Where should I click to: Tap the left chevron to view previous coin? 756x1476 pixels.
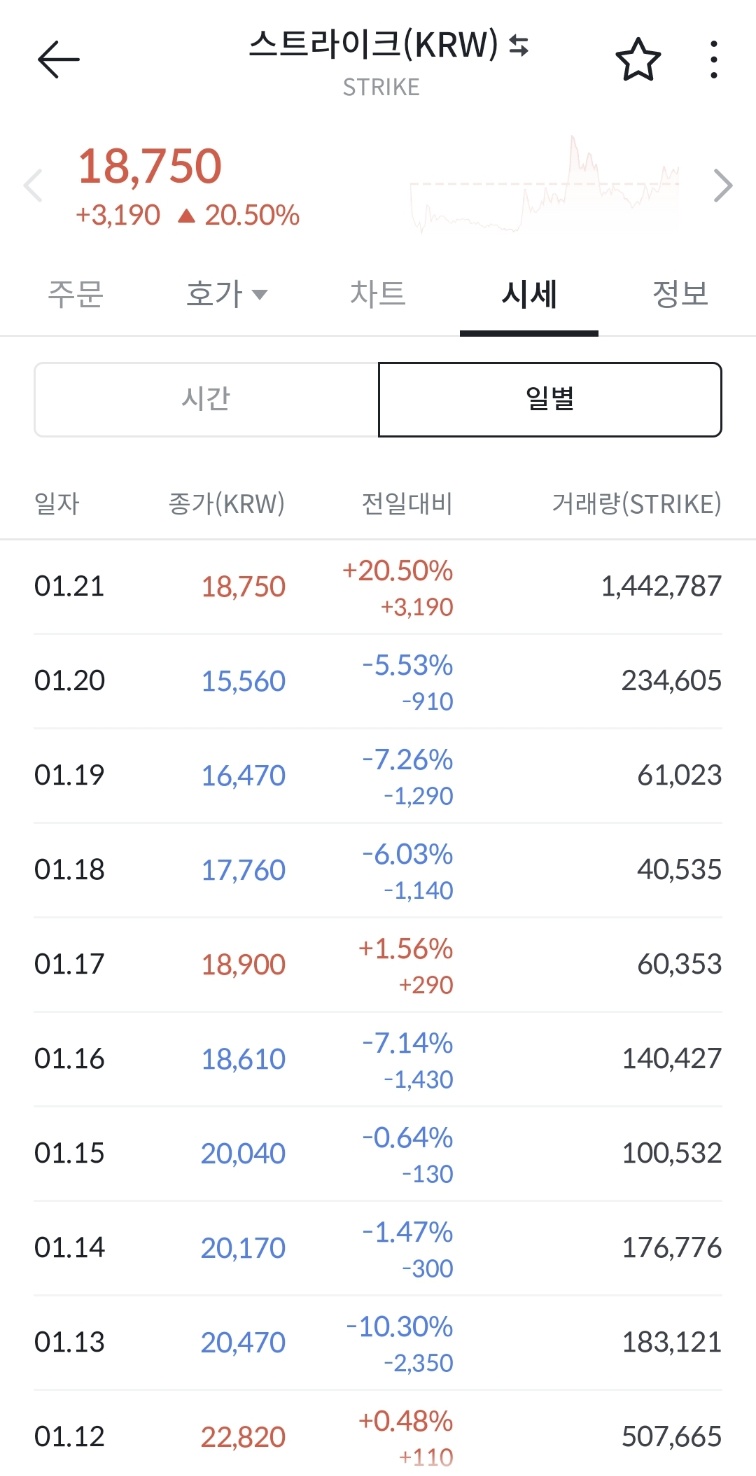(x=33, y=185)
